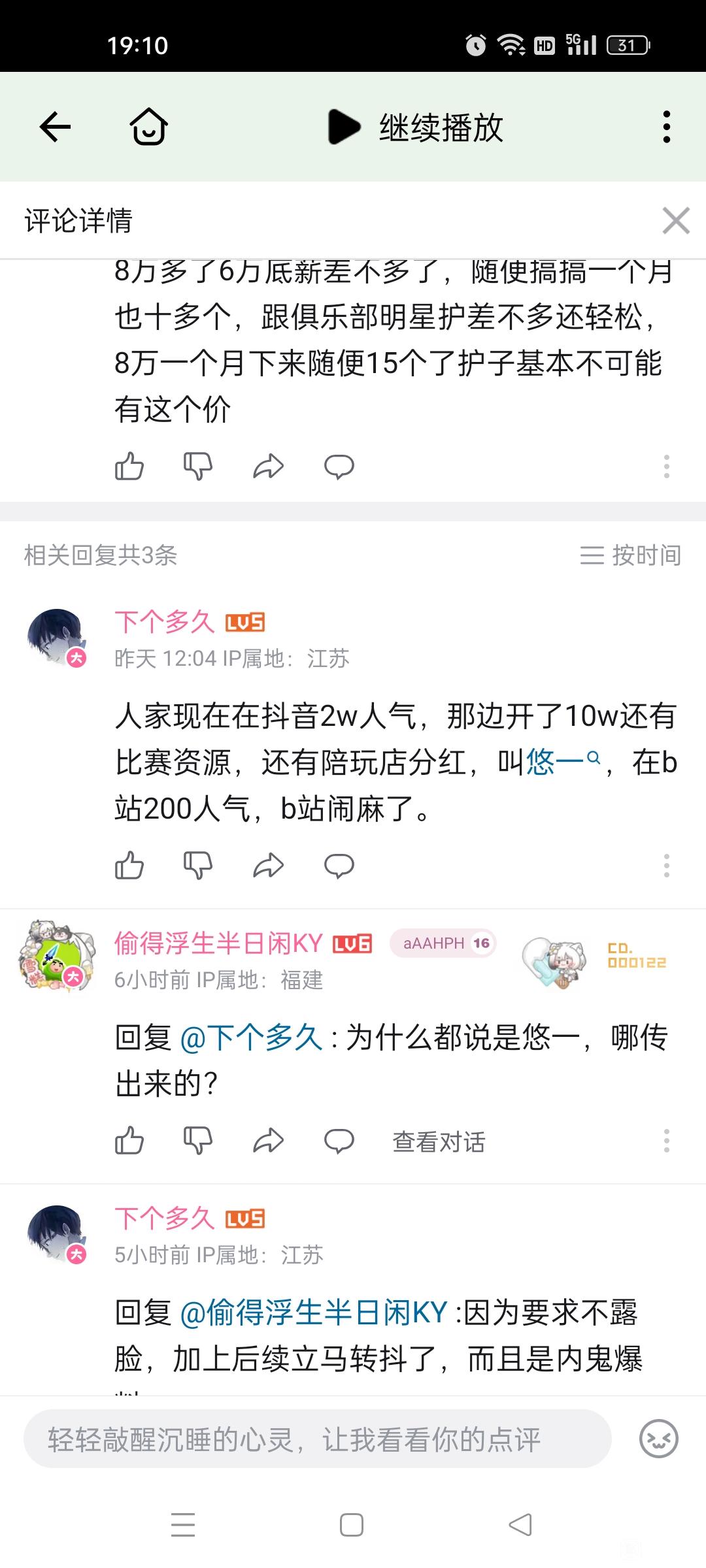Screen dimensions: 706x1568
Task: Like the reply asking 为什么都说是悠一
Action: pyautogui.click(x=129, y=1141)
